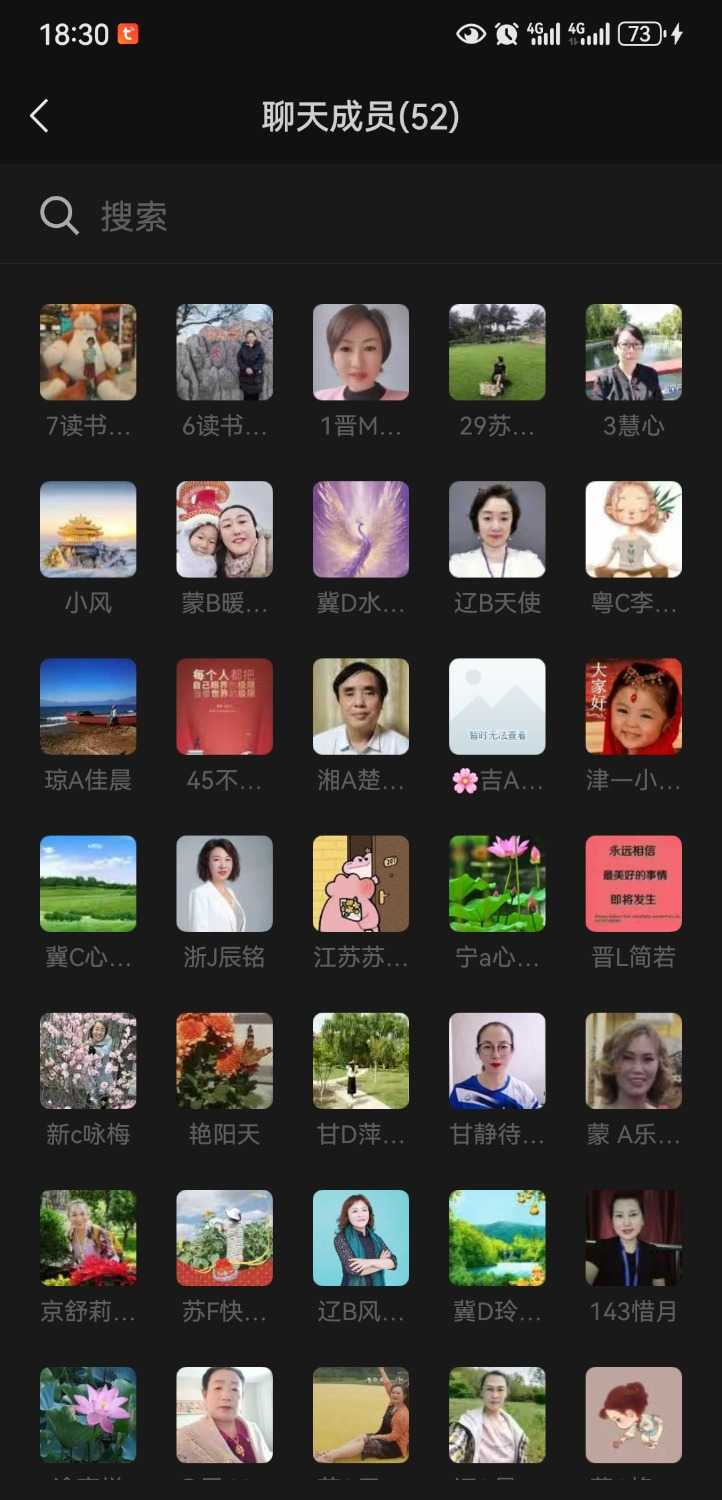
Task: Open the member starting with 江苏苏
Action: click(x=361, y=884)
